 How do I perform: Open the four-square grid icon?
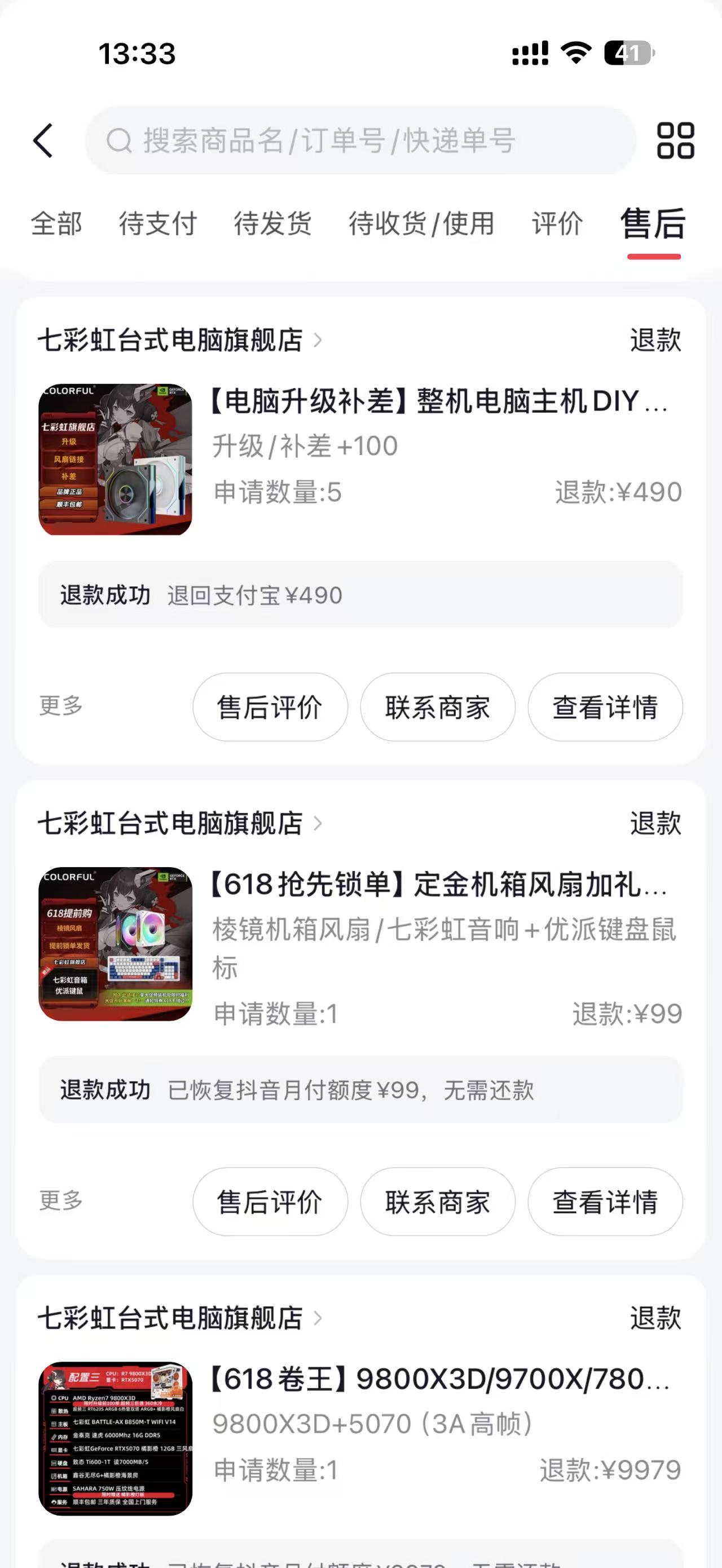pyautogui.click(x=675, y=140)
